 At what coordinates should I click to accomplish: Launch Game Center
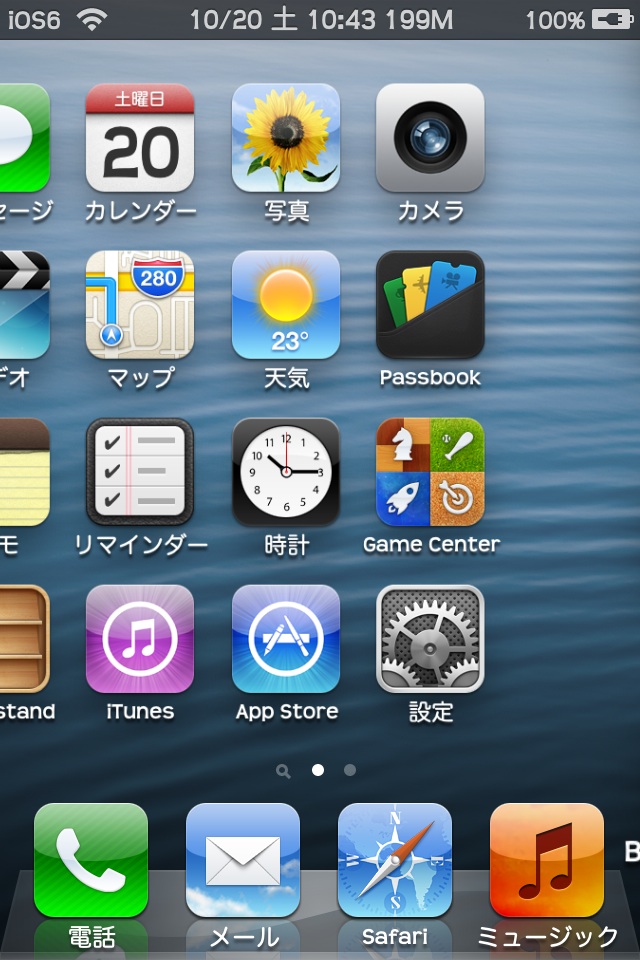coord(430,472)
